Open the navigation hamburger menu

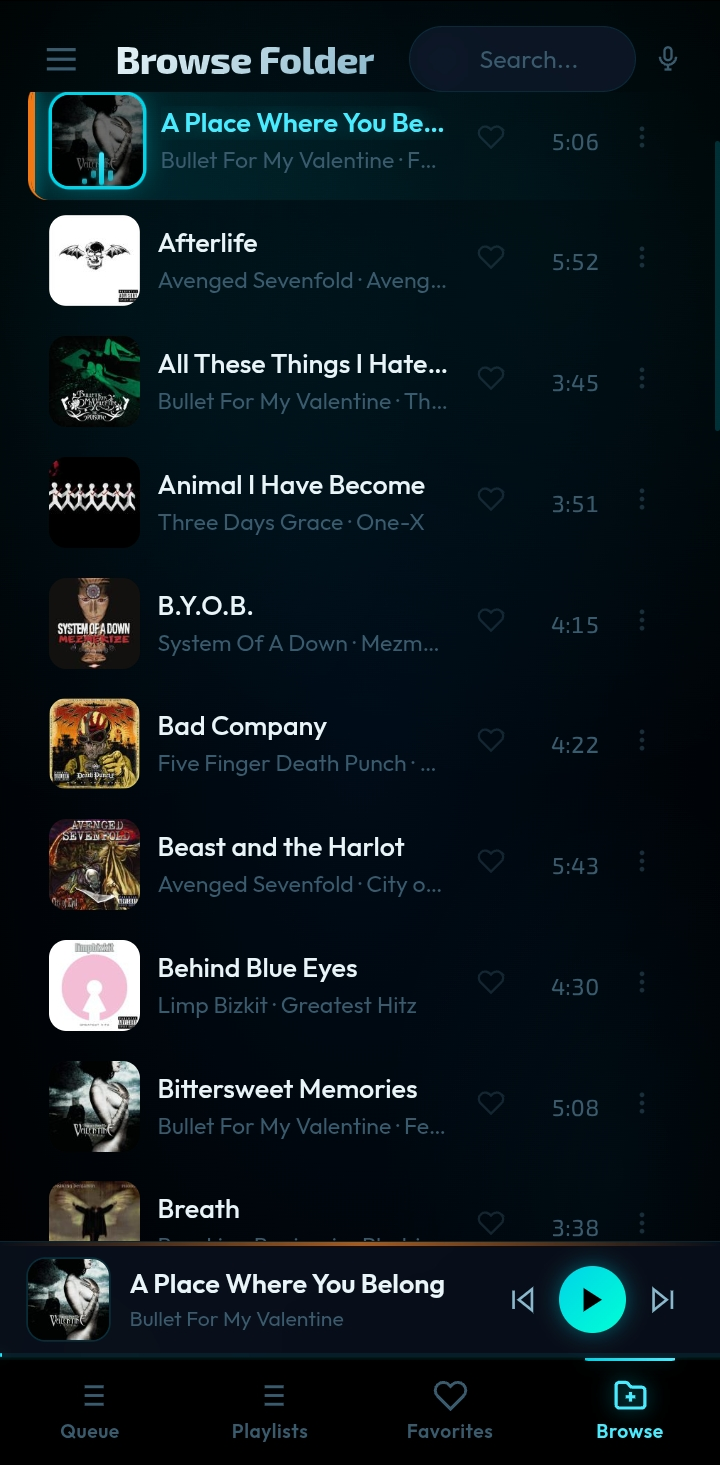(61, 59)
